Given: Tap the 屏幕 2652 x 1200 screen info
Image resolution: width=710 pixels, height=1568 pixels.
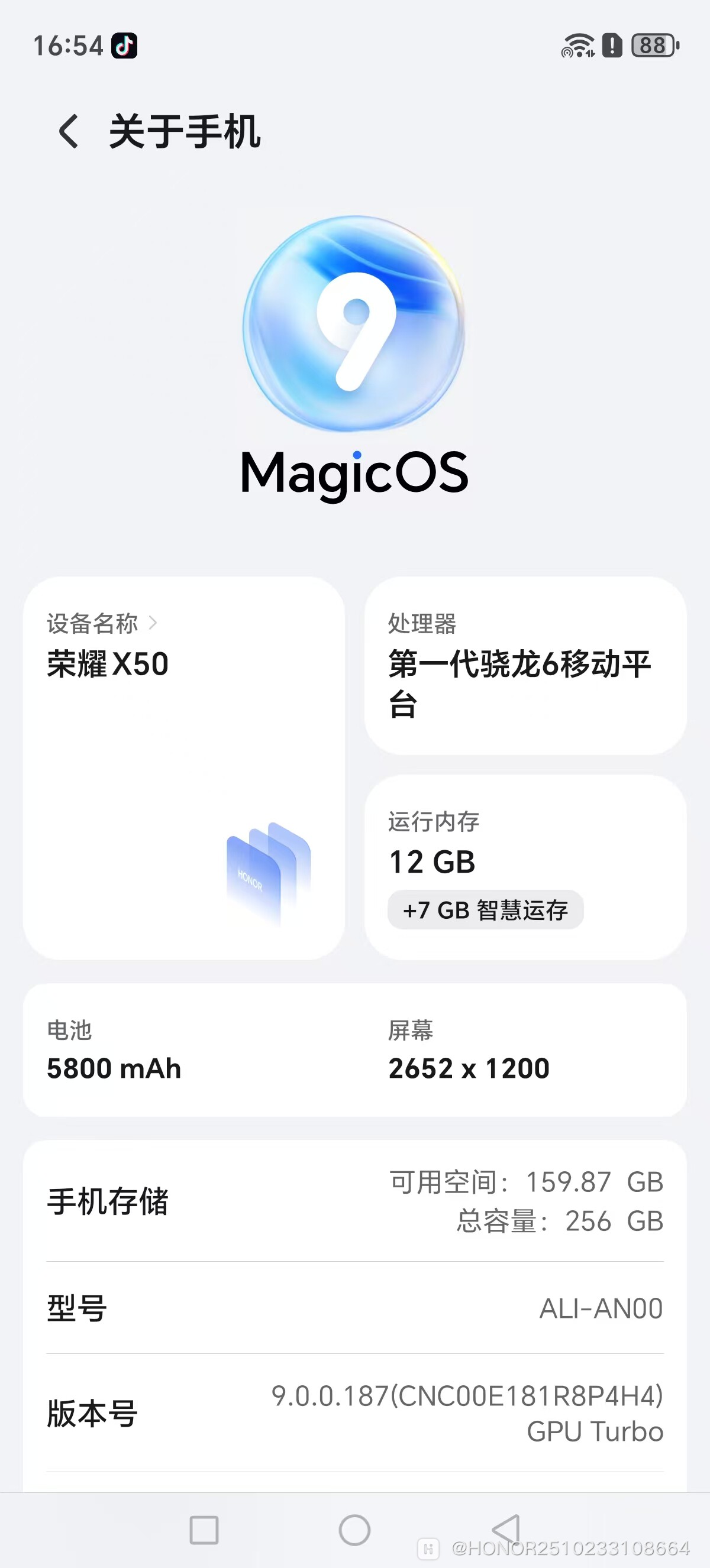Looking at the screenshot, I should [467, 1050].
